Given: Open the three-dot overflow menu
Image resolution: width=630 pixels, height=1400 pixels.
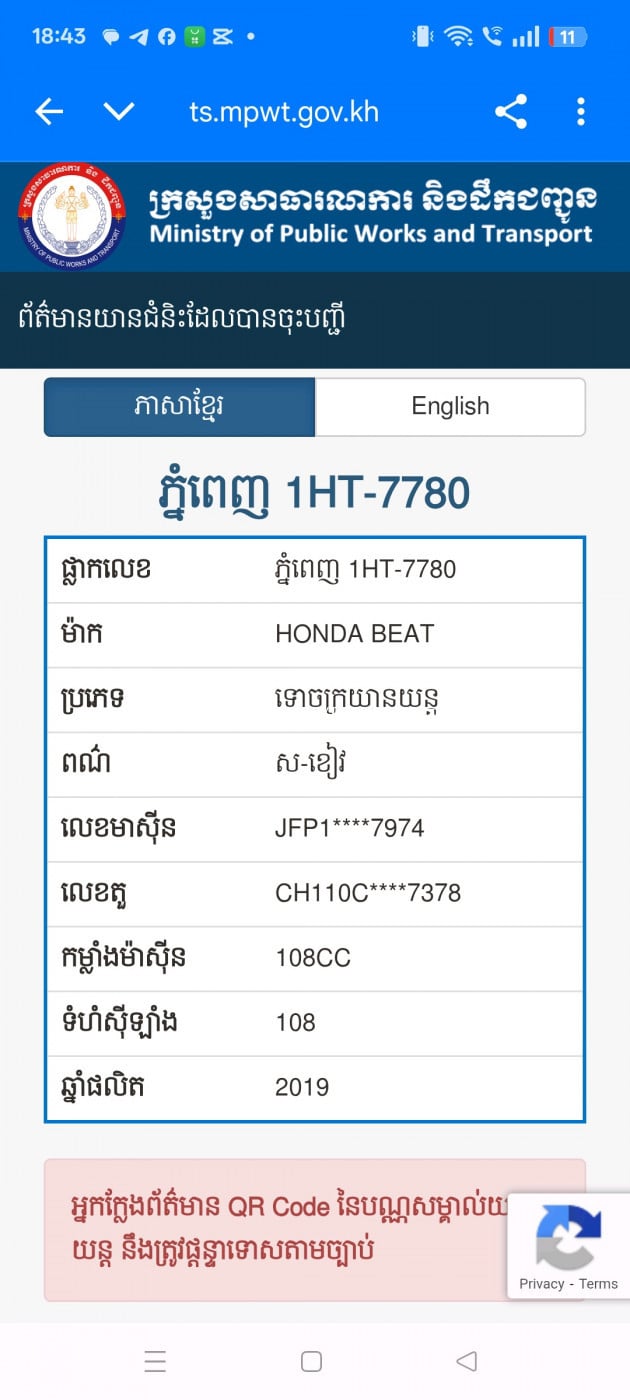Looking at the screenshot, I should coord(581,112).
